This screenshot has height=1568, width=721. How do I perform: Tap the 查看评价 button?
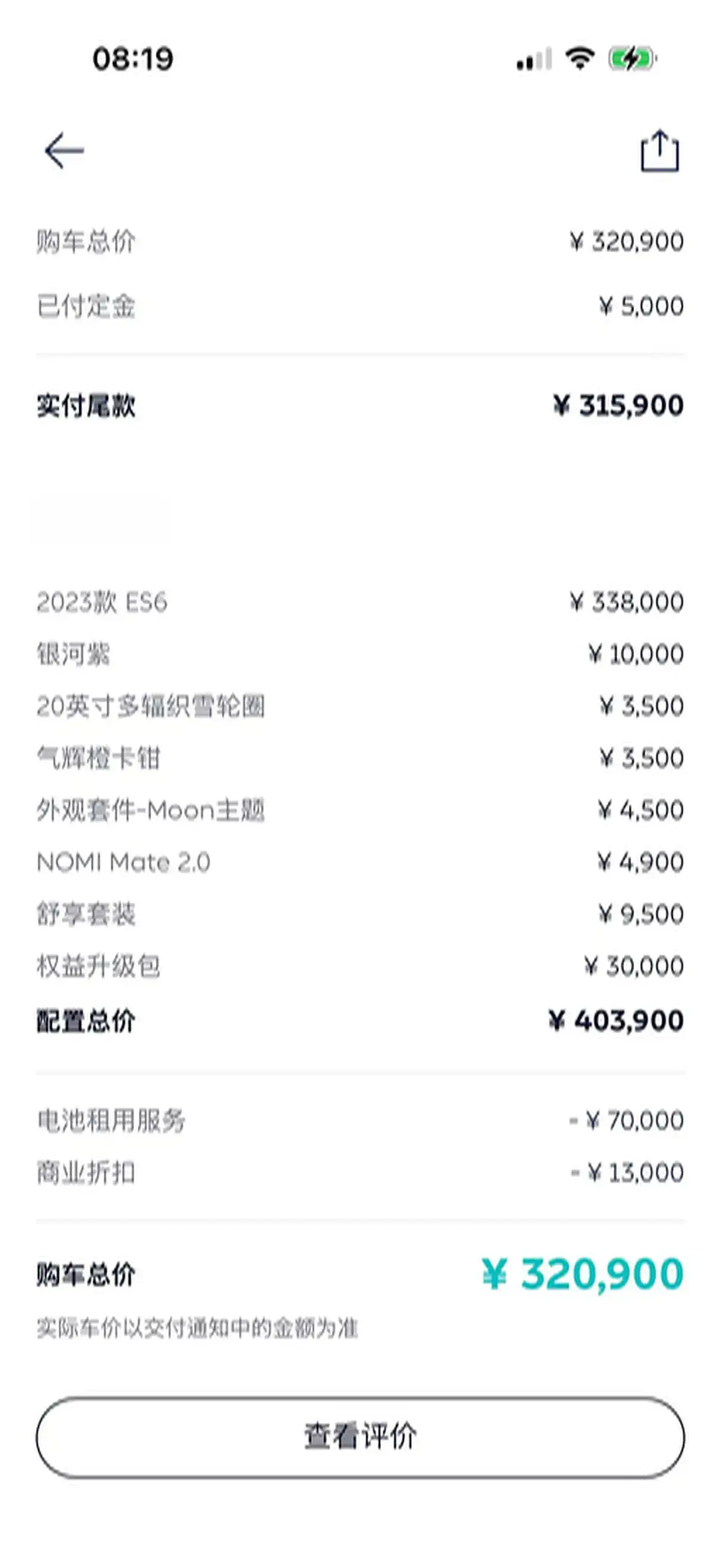360,1437
